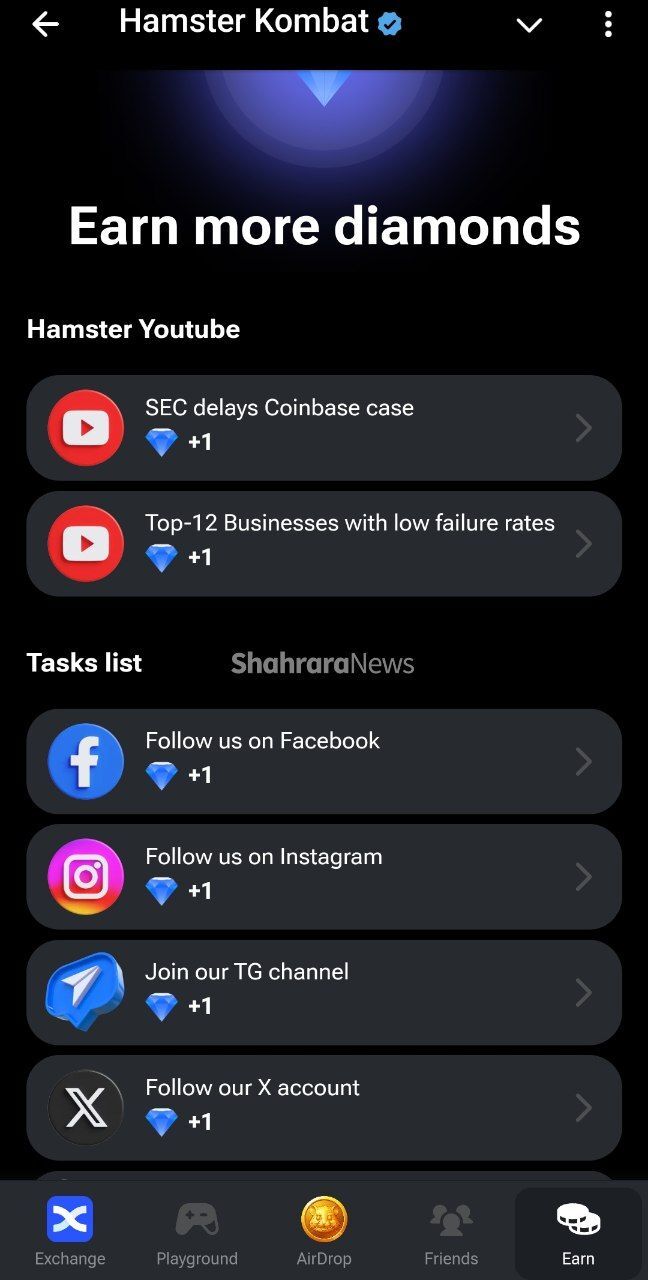
Task: Select the Follow us on Facebook task
Action: 324,761
